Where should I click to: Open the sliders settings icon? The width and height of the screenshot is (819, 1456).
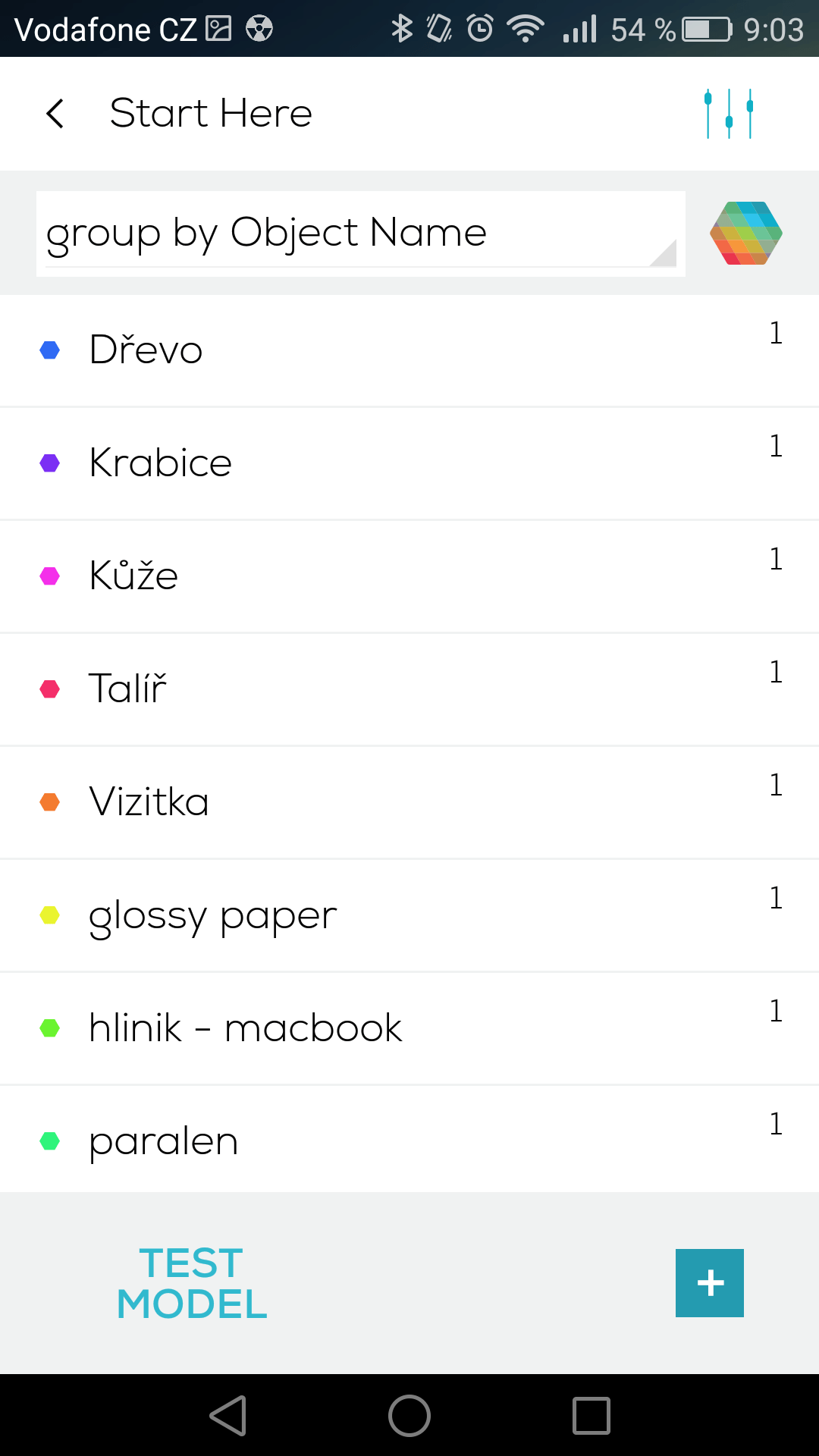pyautogui.click(x=729, y=114)
